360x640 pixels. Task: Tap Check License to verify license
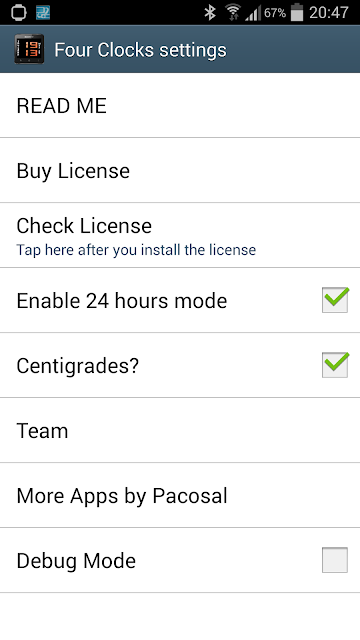(x=180, y=235)
